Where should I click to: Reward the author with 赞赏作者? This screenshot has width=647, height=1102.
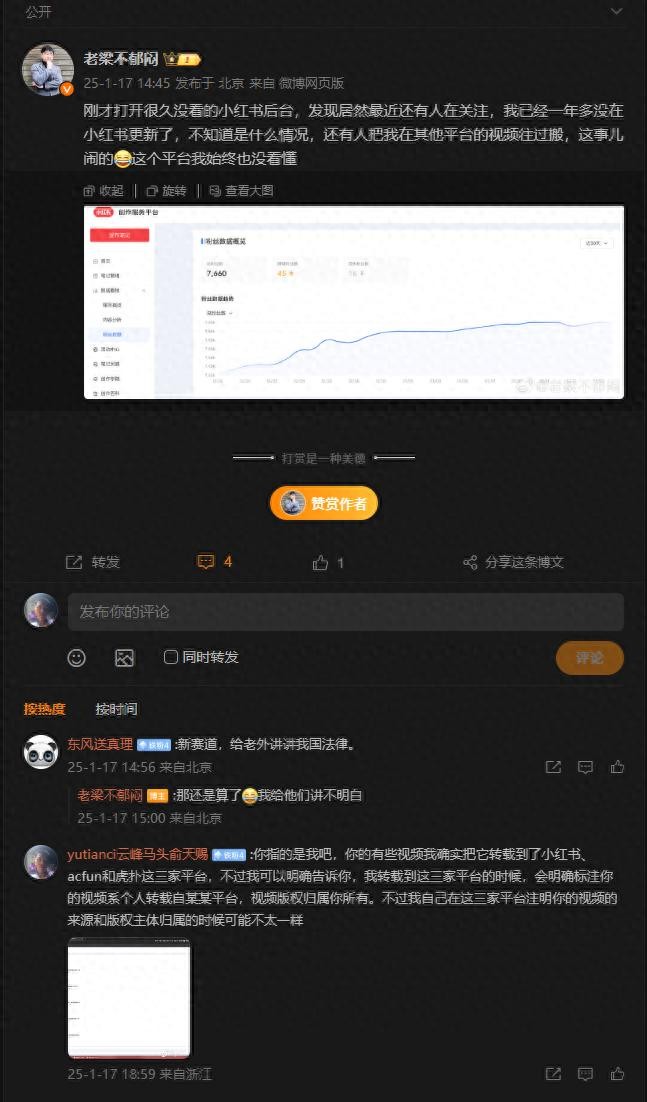pos(324,503)
